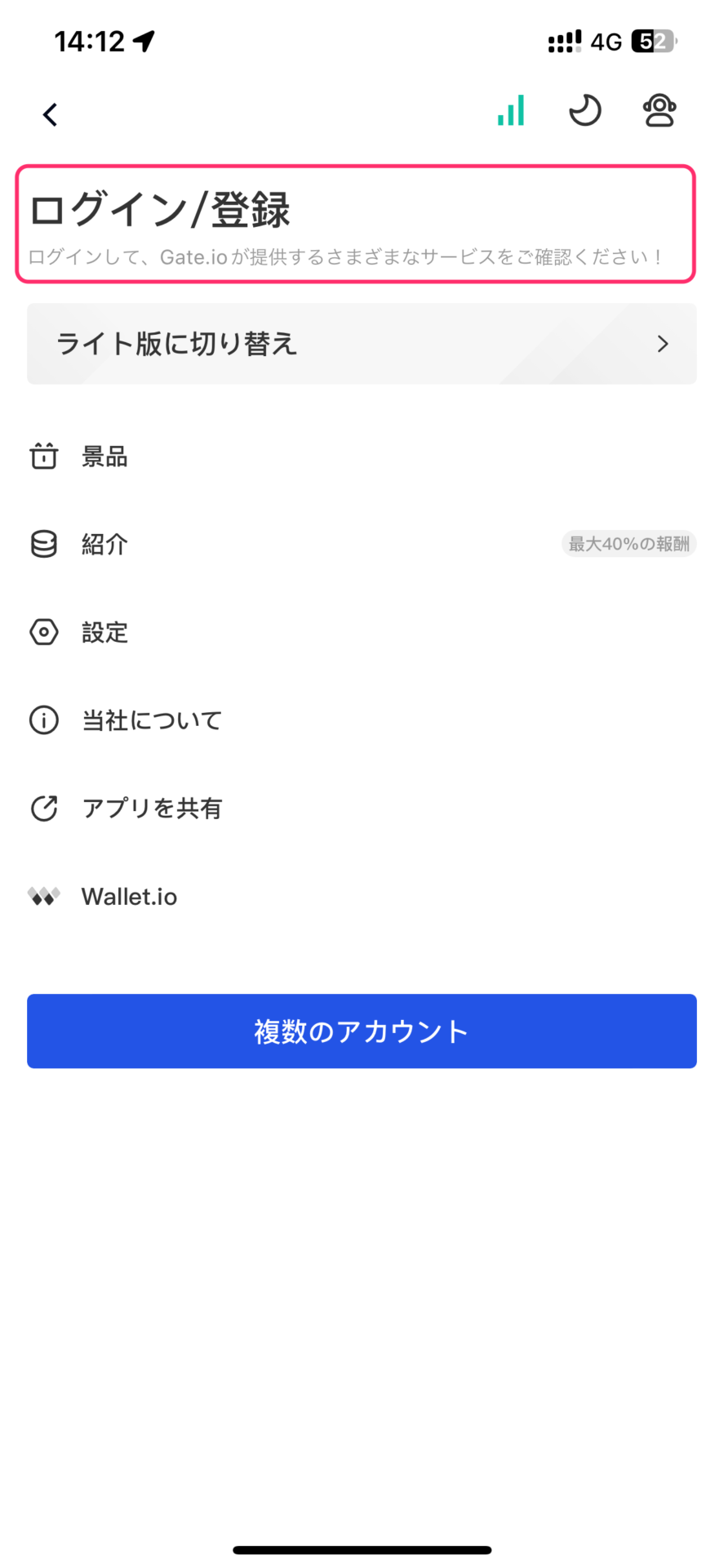This screenshot has height=1568, width=724.
Task: Open the 紹介 referral row
Action: (x=362, y=544)
